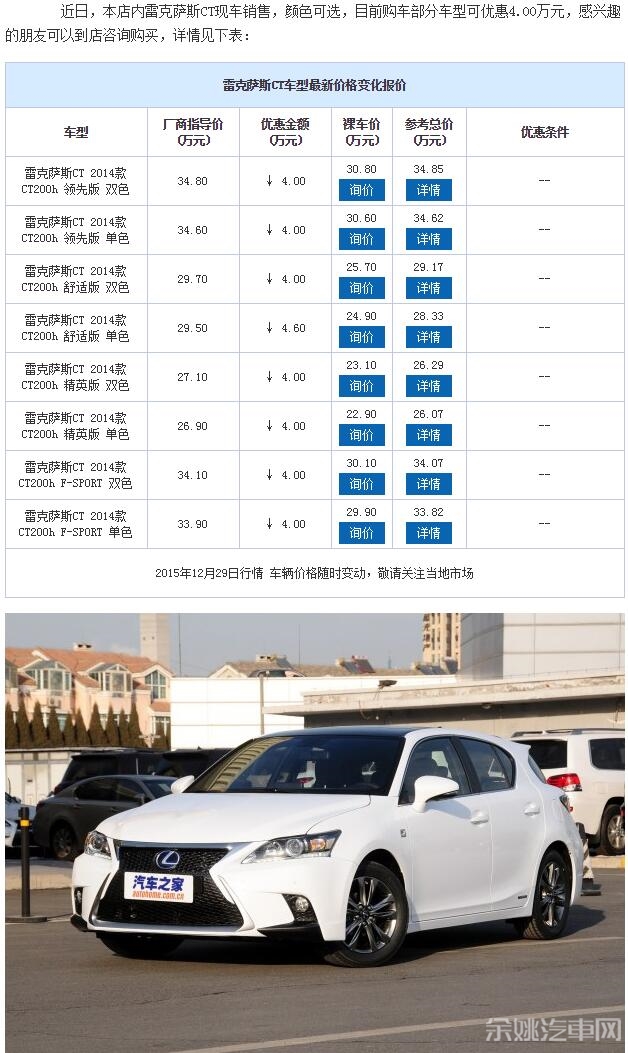Open 详情 for 领先版 双色 model
The image size is (628, 1053).
coord(428,190)
